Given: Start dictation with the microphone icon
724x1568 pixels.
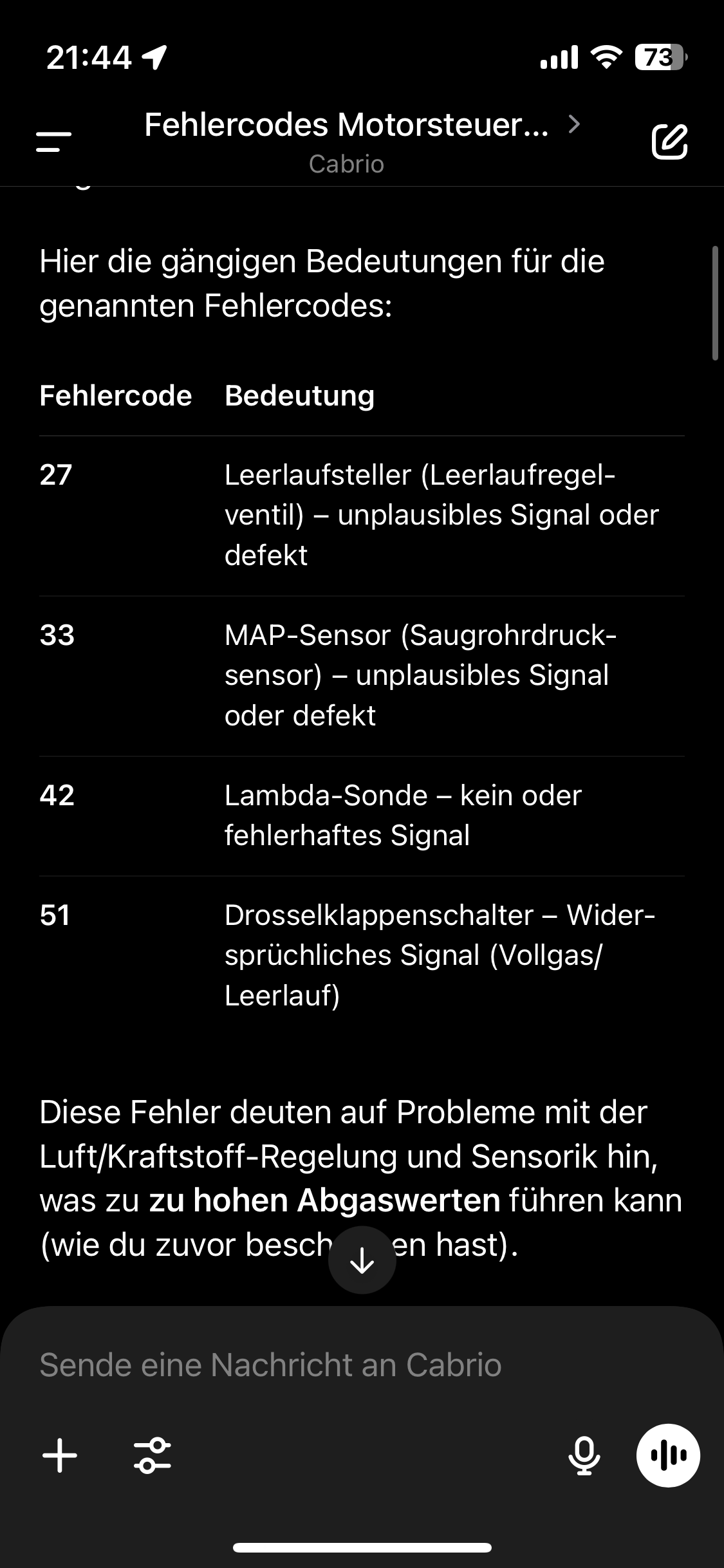Looking at the screenshot, I should (x=584, y=1455).
